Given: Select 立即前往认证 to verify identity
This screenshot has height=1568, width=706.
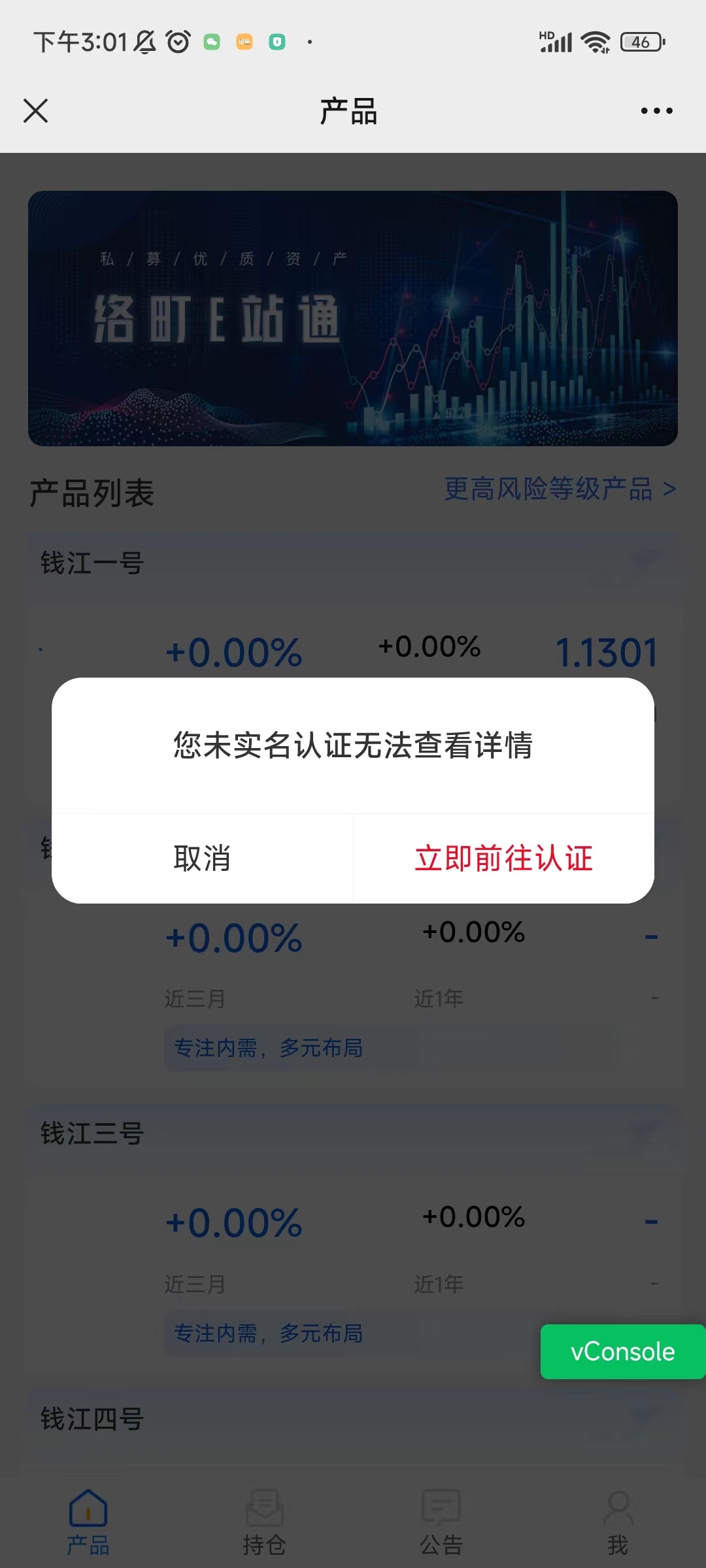Looking at the screenshot, I should [x=503, y=858].
